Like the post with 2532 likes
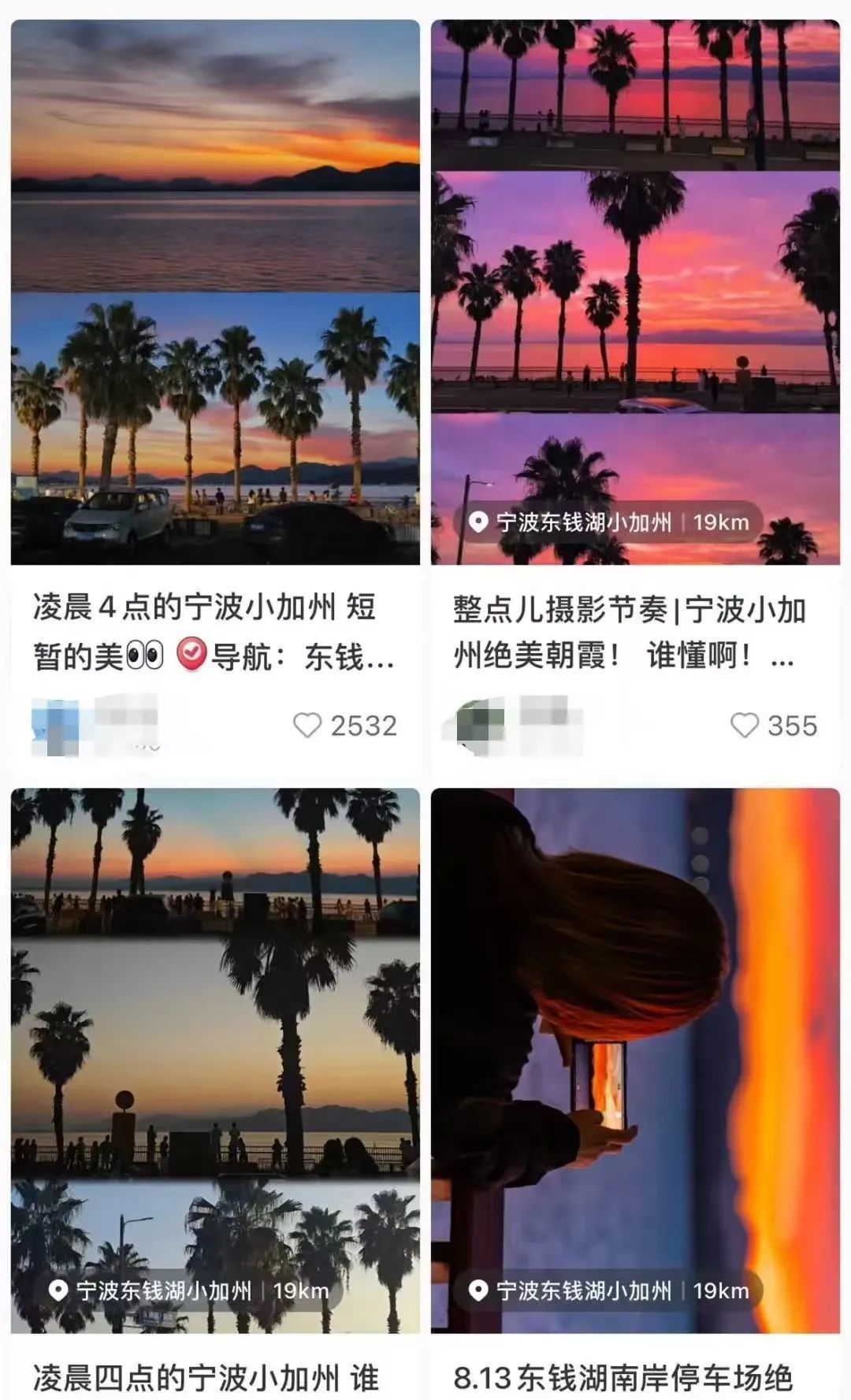This screenshot has width=851, height=1400. click(307, 726)
